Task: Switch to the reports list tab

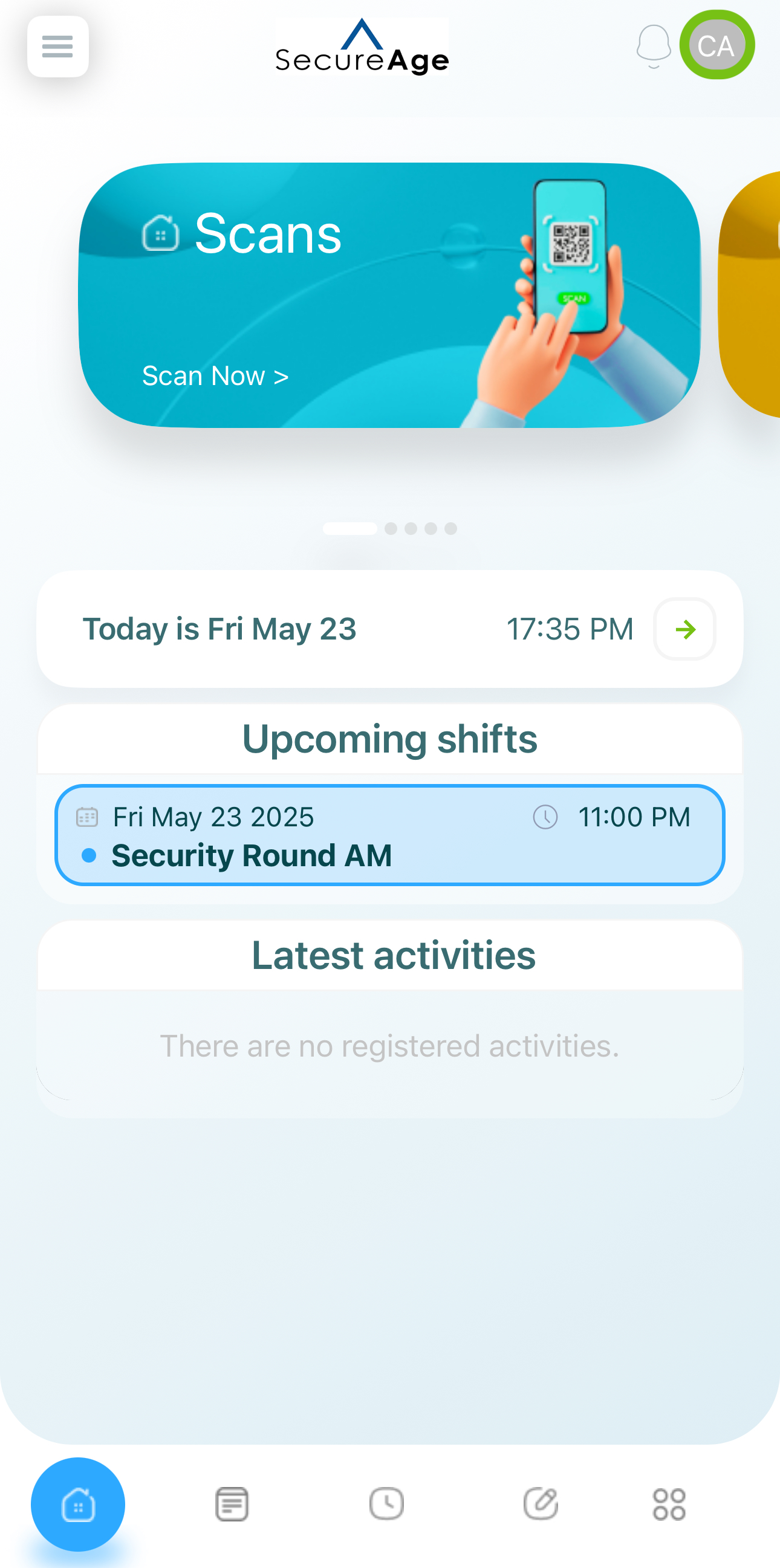Action: [x=232, y=1504]
